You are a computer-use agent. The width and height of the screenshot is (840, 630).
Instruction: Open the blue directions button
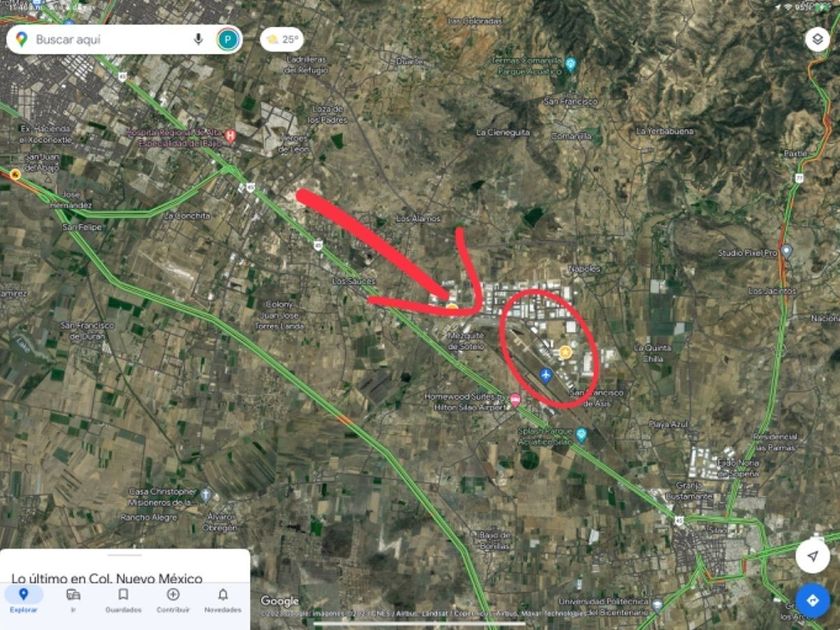tap(812, 600)
